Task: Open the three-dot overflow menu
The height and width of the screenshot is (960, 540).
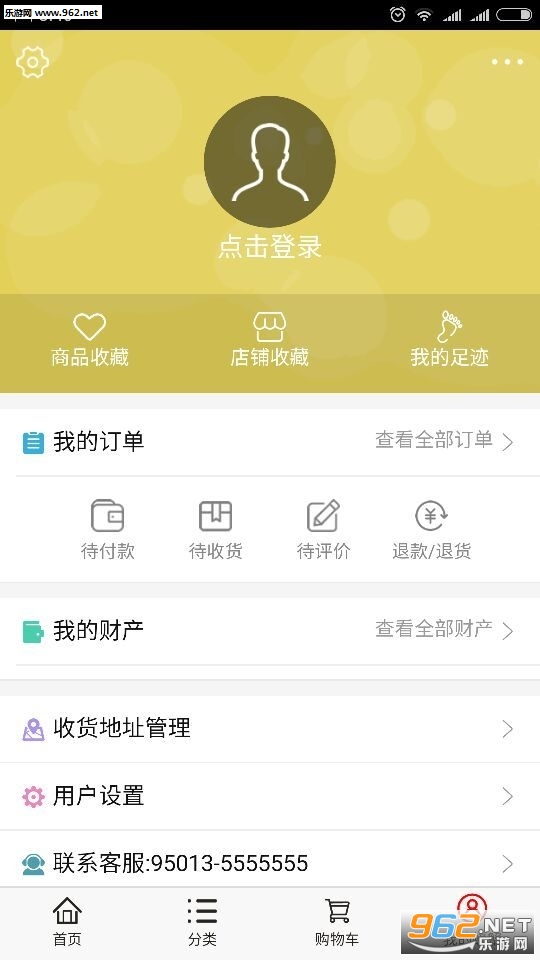Action: (x=507, y=62)
